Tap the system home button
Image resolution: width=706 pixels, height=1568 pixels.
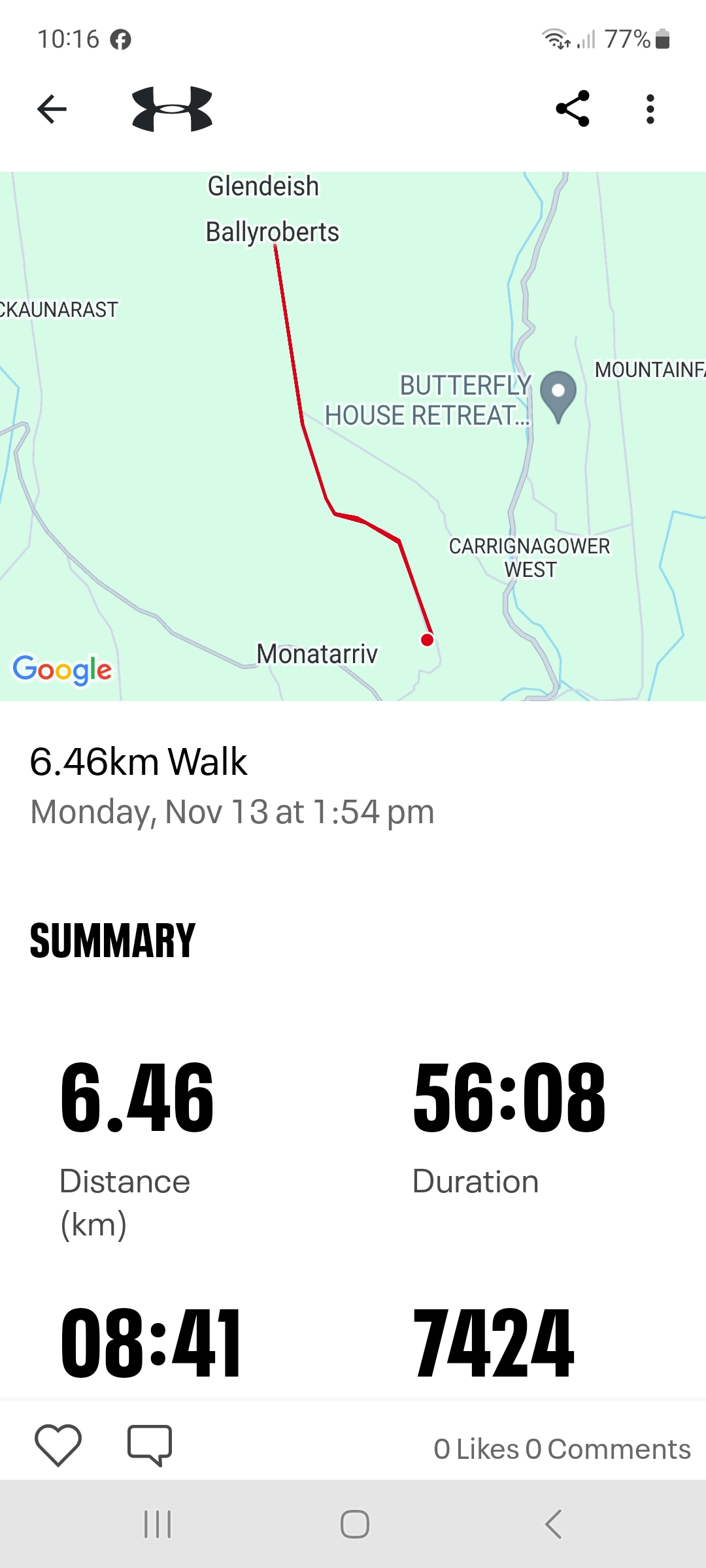click(354, 1524)
